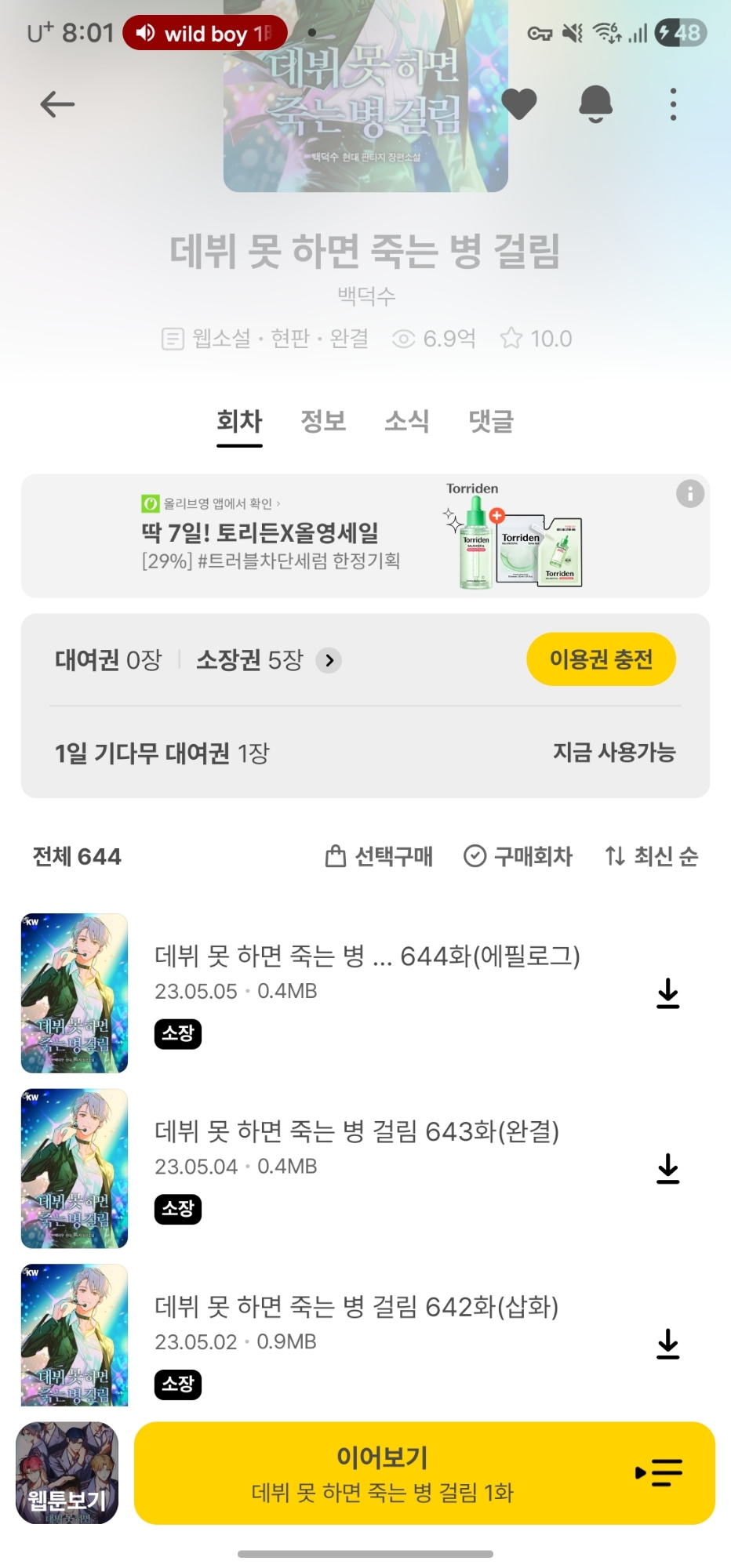Screen dimensions: 731x1568
Task: Choose 선택구매 to buy selected episodes
Action: click(x=380, y=856)
